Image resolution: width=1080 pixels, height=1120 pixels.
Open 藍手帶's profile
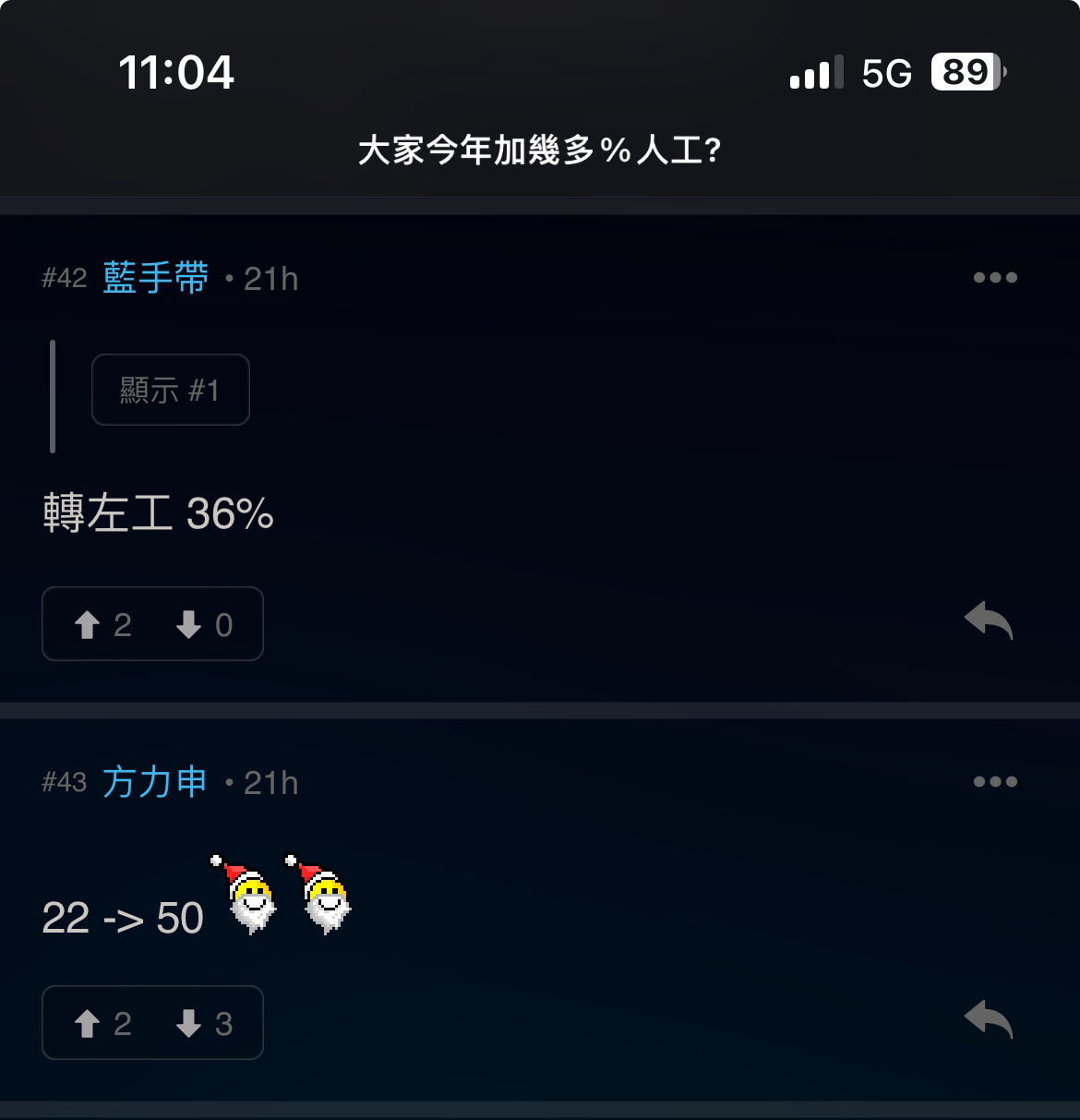[154, 277]
